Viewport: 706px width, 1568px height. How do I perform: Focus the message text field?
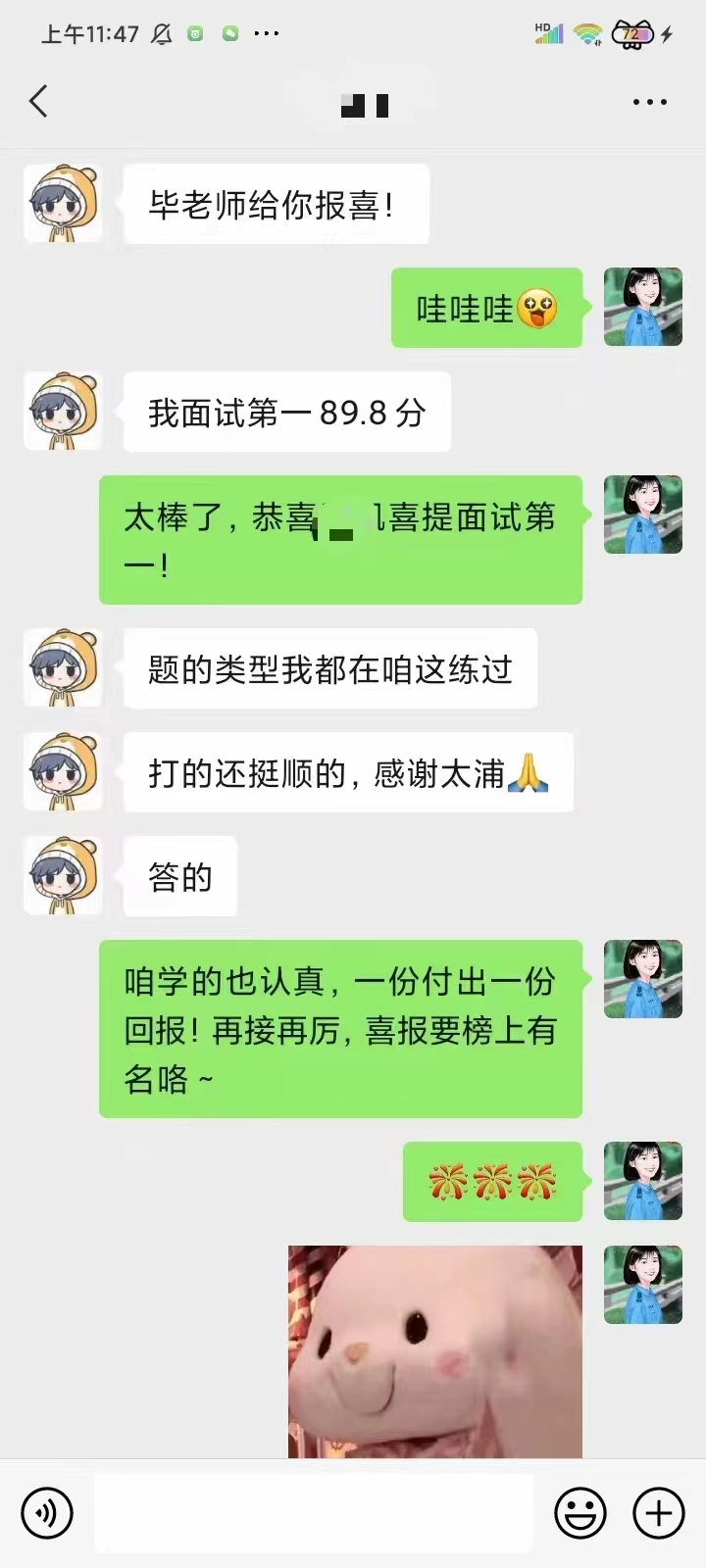click(314, 1513)
